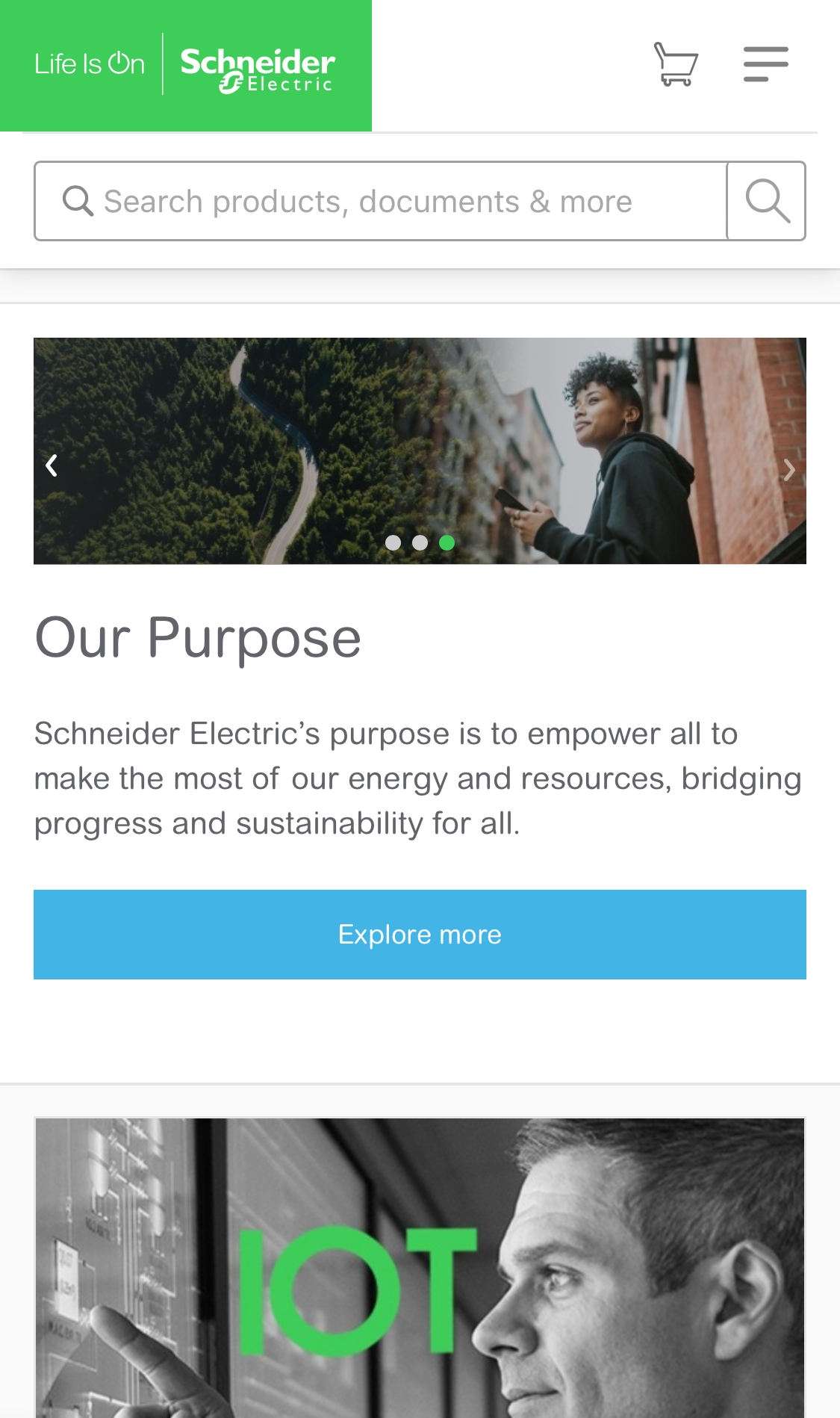The image size is (840, 1418).
Task: Open the shopping cart
Action: [x=676, y=64]
